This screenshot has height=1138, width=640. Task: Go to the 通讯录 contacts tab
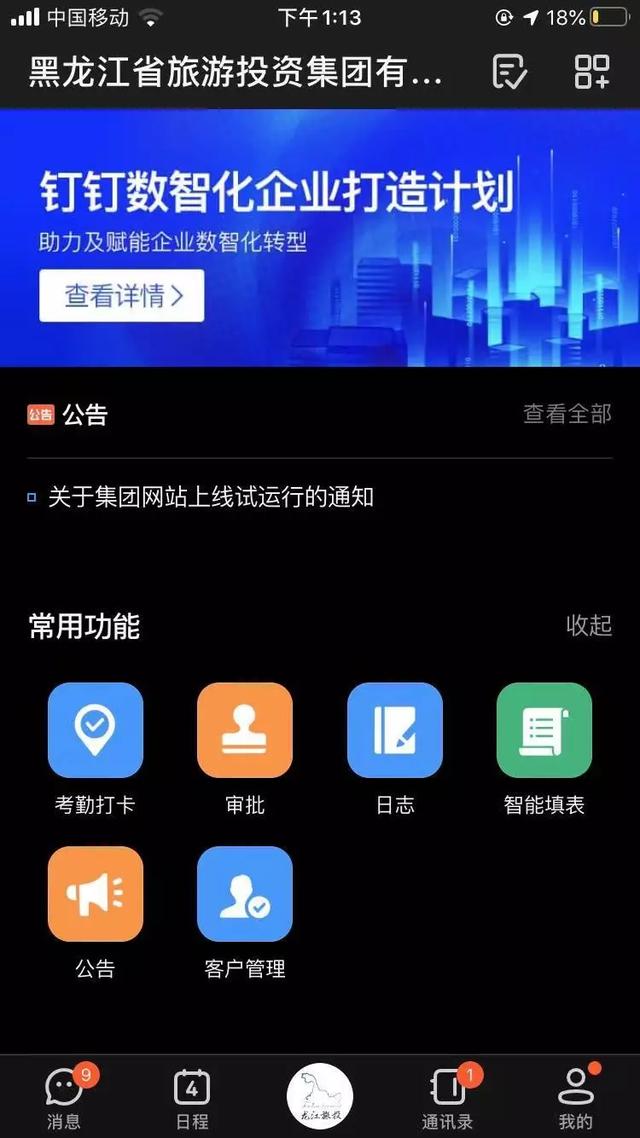tap(447, 1096)
